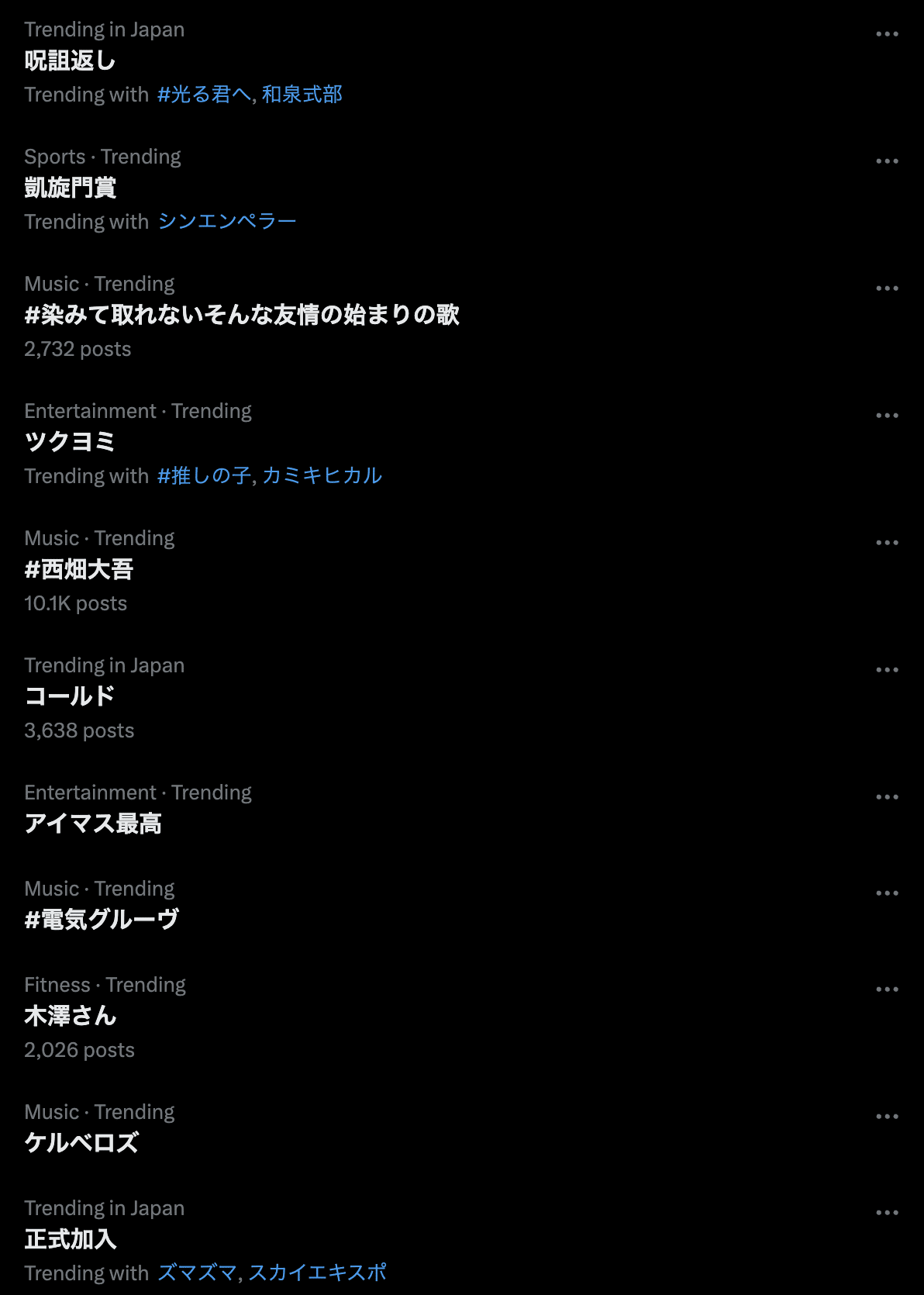The height and width of the screenshot is (1295, 924).
Task: Open the カミキヒカル related trend link
Action: 322,476
